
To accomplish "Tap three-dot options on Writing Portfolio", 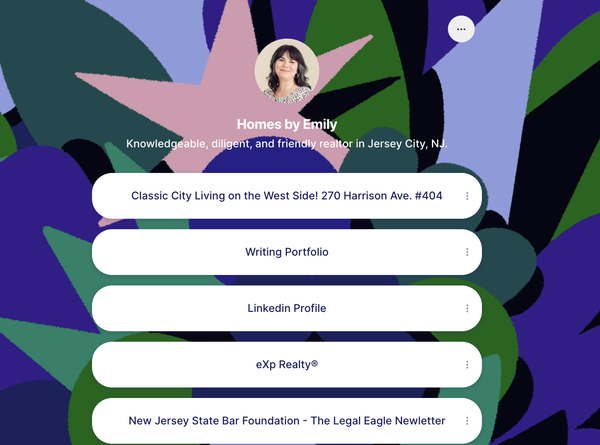I will (x=467, y=252).
